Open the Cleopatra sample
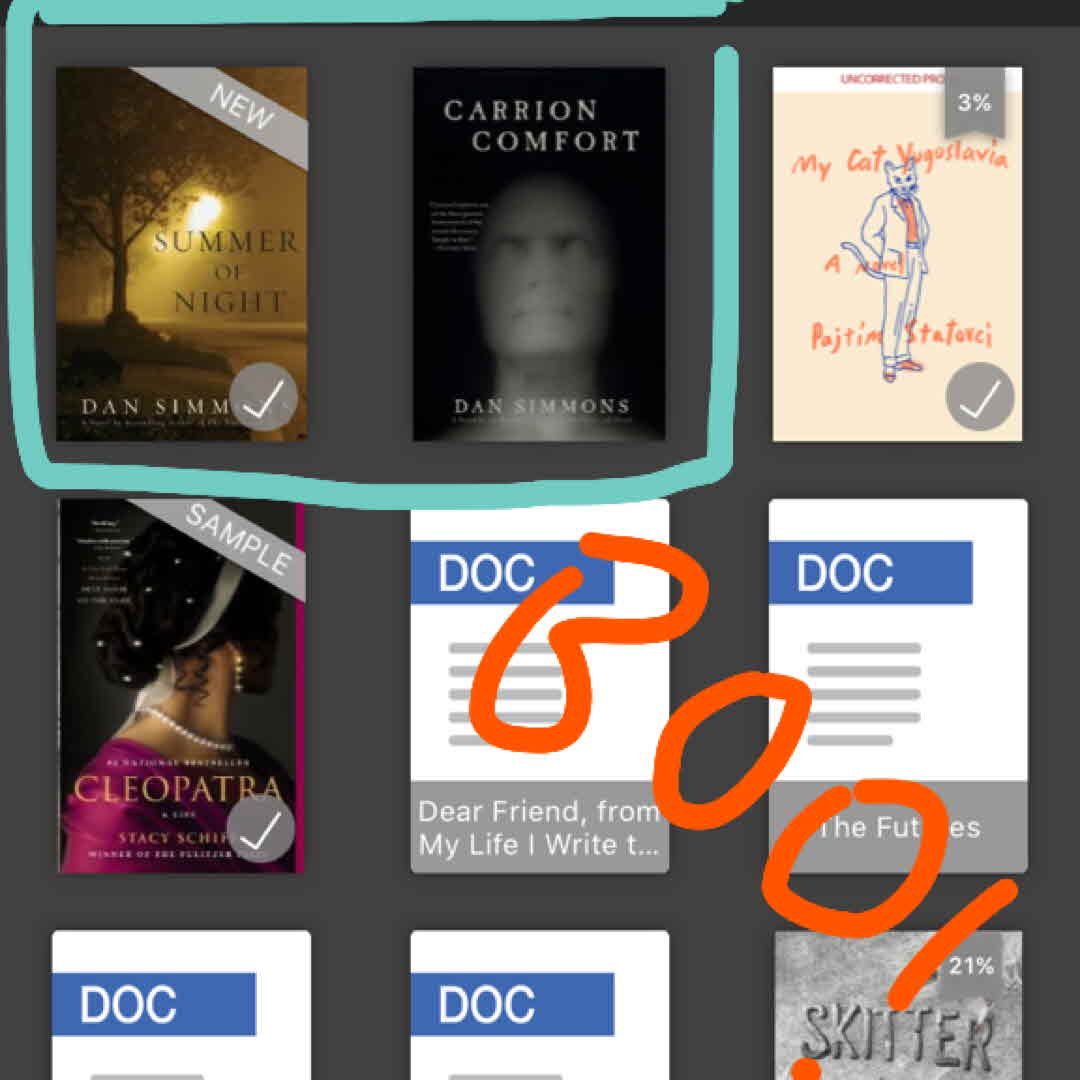1080x1080 pixels. pyautogui.click(x=181, y=686)
